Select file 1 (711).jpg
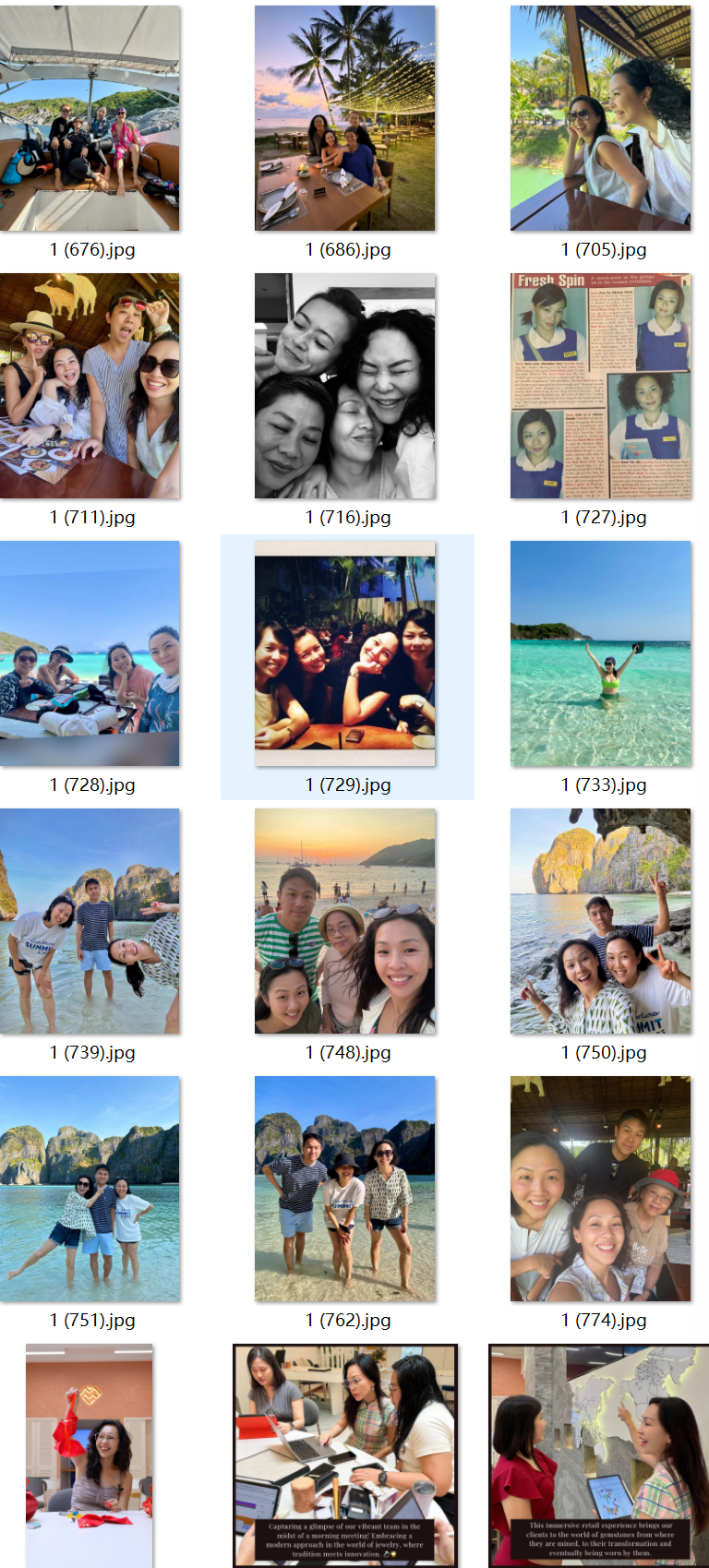 click(x=90, y=386)
